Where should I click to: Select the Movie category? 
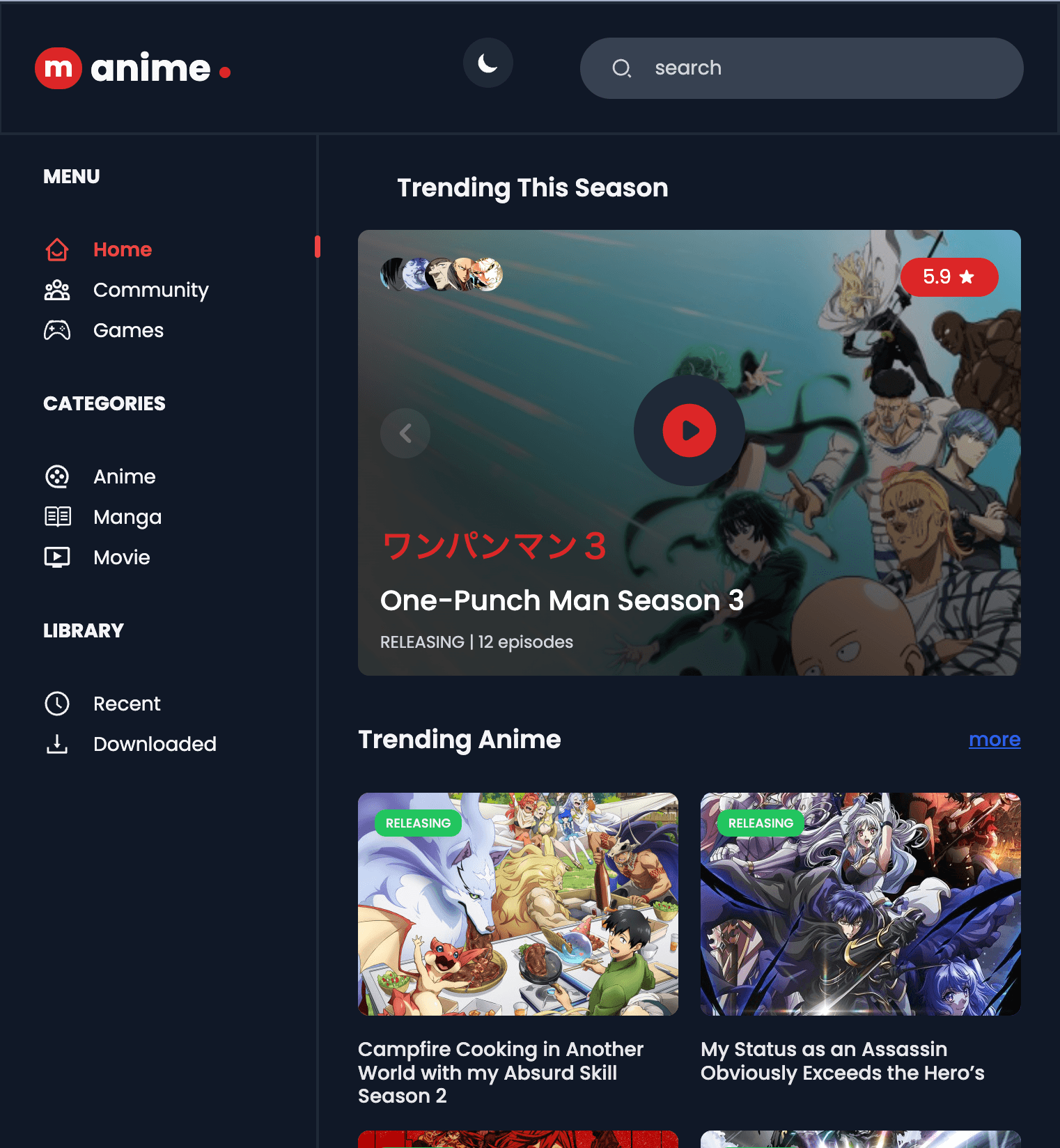[x=121, y=557]
